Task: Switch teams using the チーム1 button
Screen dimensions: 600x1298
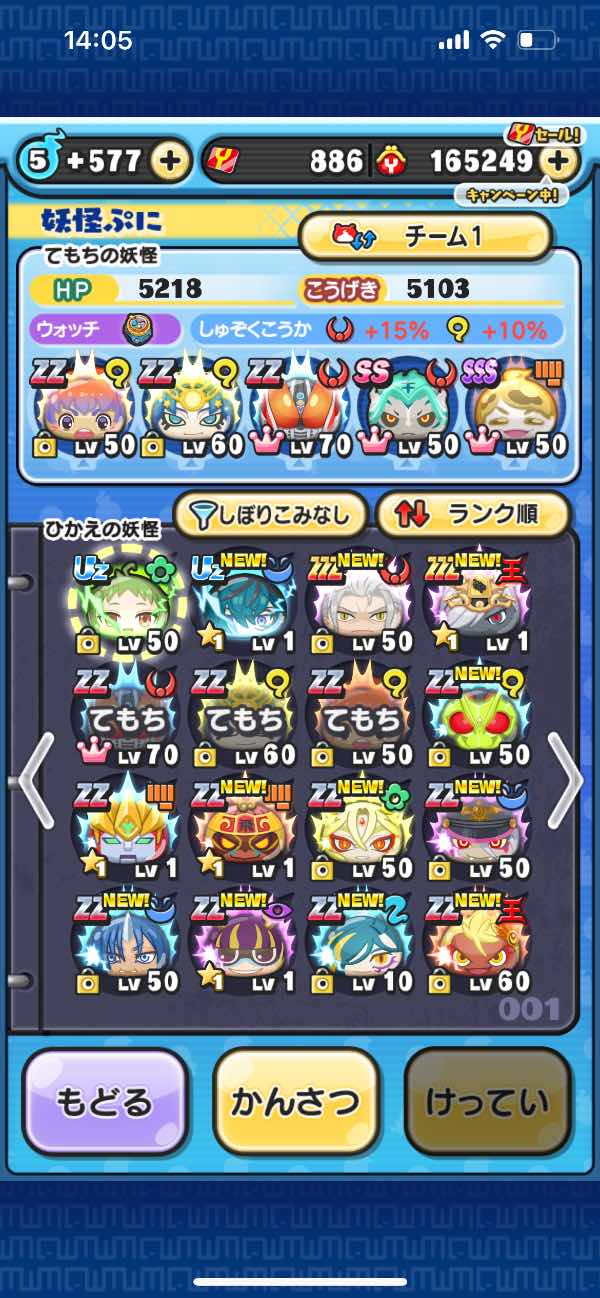Action: pos(425,236)
